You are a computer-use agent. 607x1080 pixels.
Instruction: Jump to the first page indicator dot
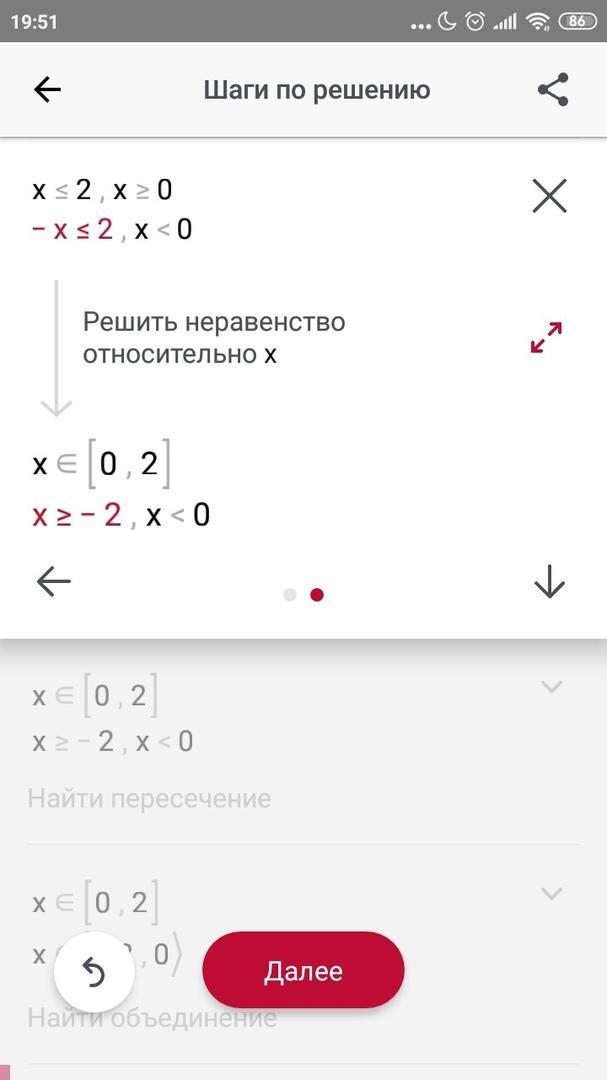coord(290,594)
